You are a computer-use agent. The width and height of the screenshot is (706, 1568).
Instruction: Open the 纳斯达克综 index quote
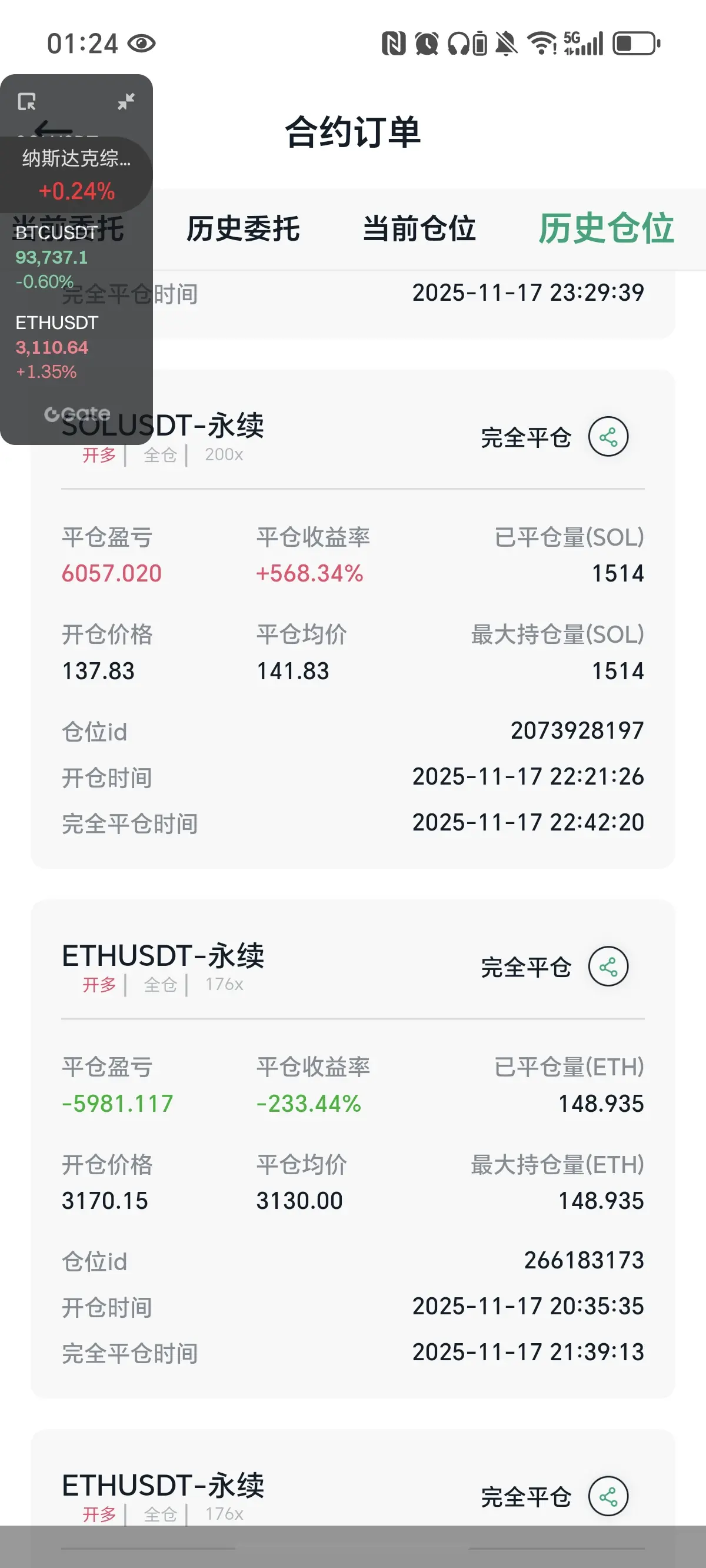point(76,175)
